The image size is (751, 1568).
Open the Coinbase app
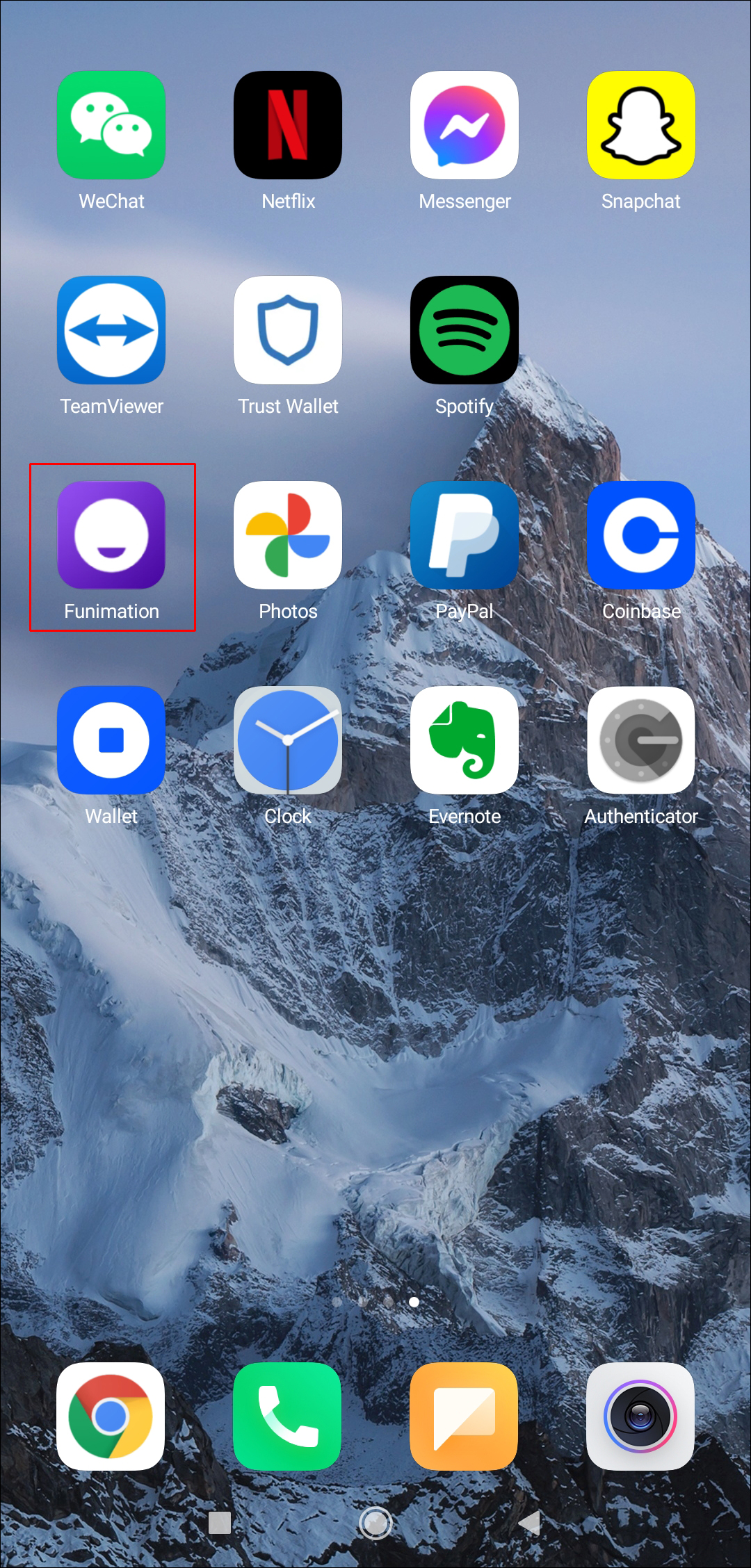pos(641,535)
